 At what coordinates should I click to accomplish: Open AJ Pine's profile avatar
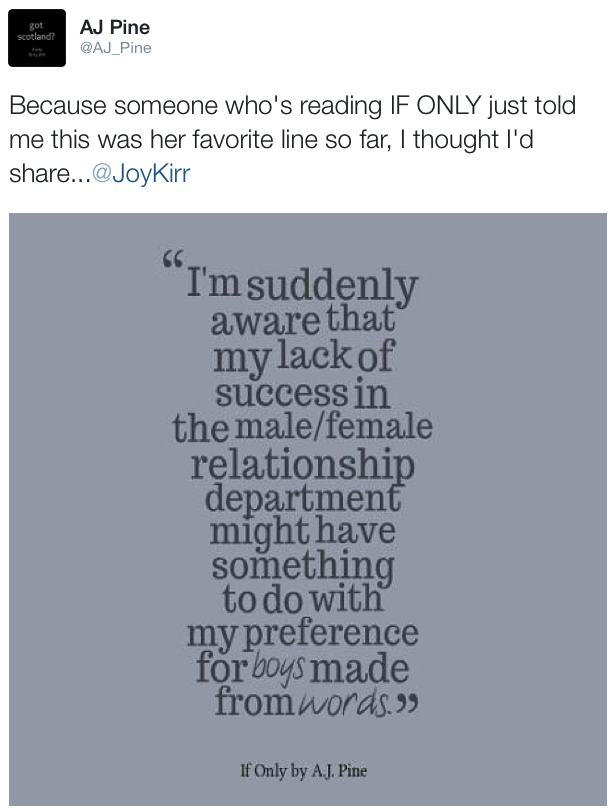tap(37, 37)
